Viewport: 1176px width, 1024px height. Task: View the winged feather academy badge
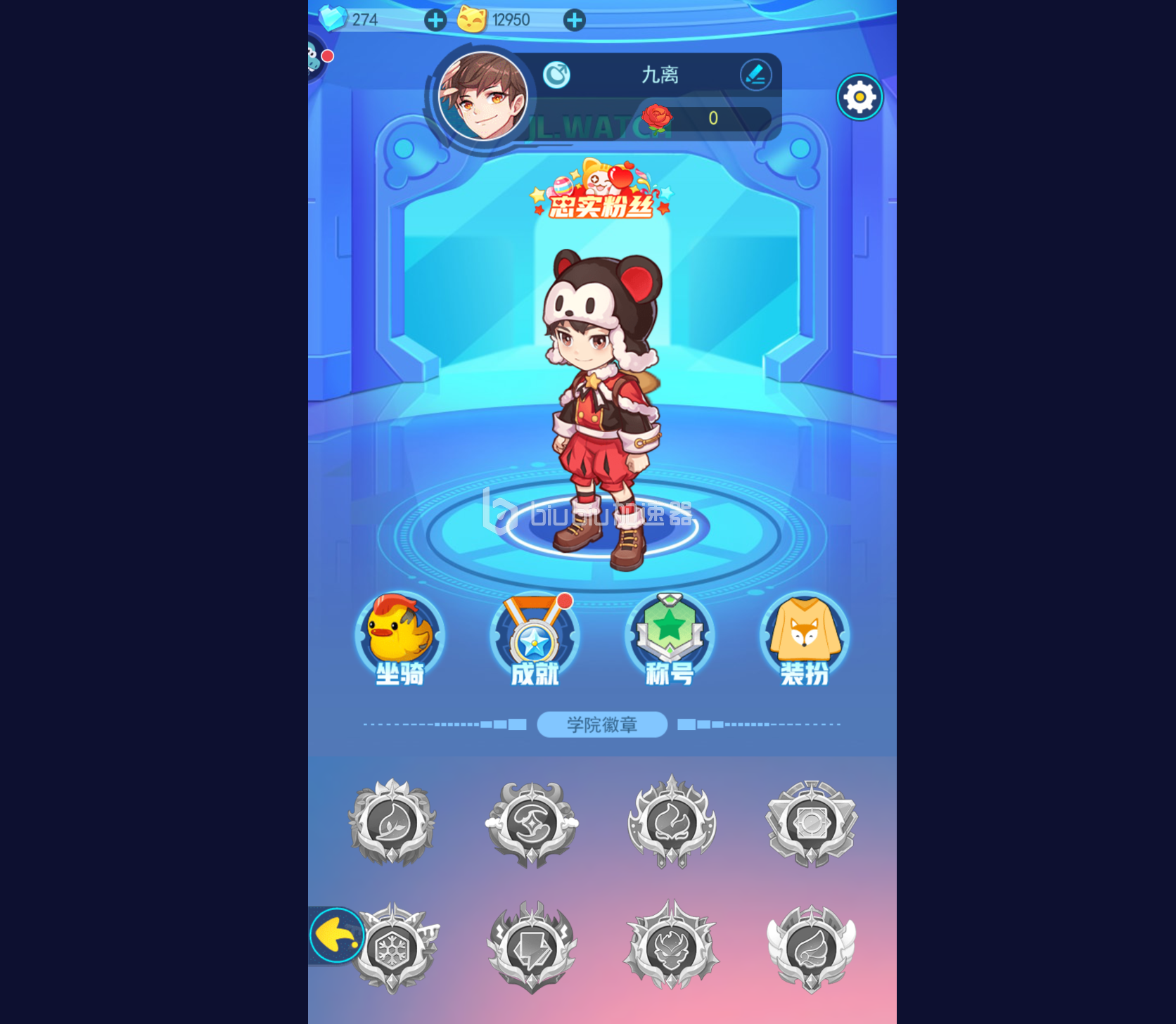pyautogui.click(x=811, y=947)
